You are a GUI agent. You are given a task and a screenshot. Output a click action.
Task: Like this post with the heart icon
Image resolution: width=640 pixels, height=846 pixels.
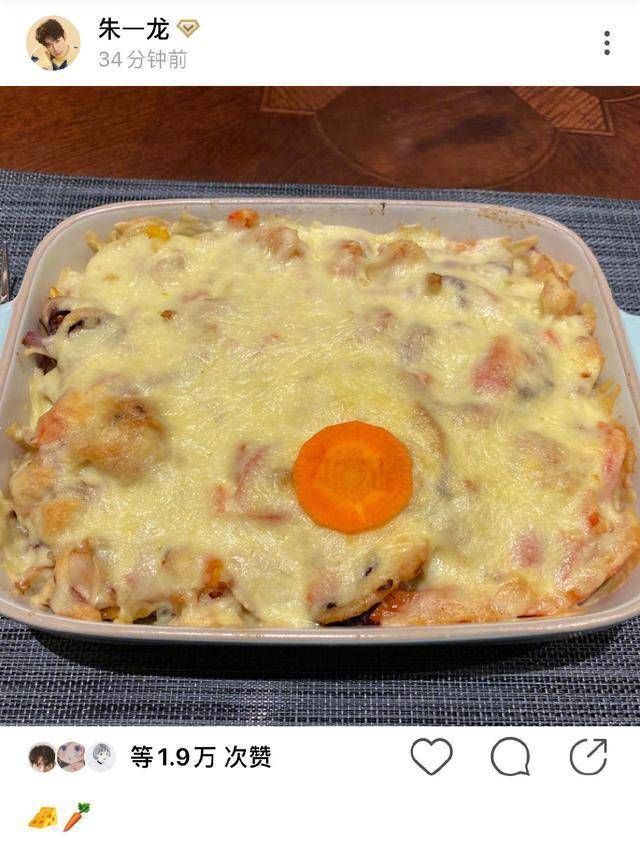431,757
